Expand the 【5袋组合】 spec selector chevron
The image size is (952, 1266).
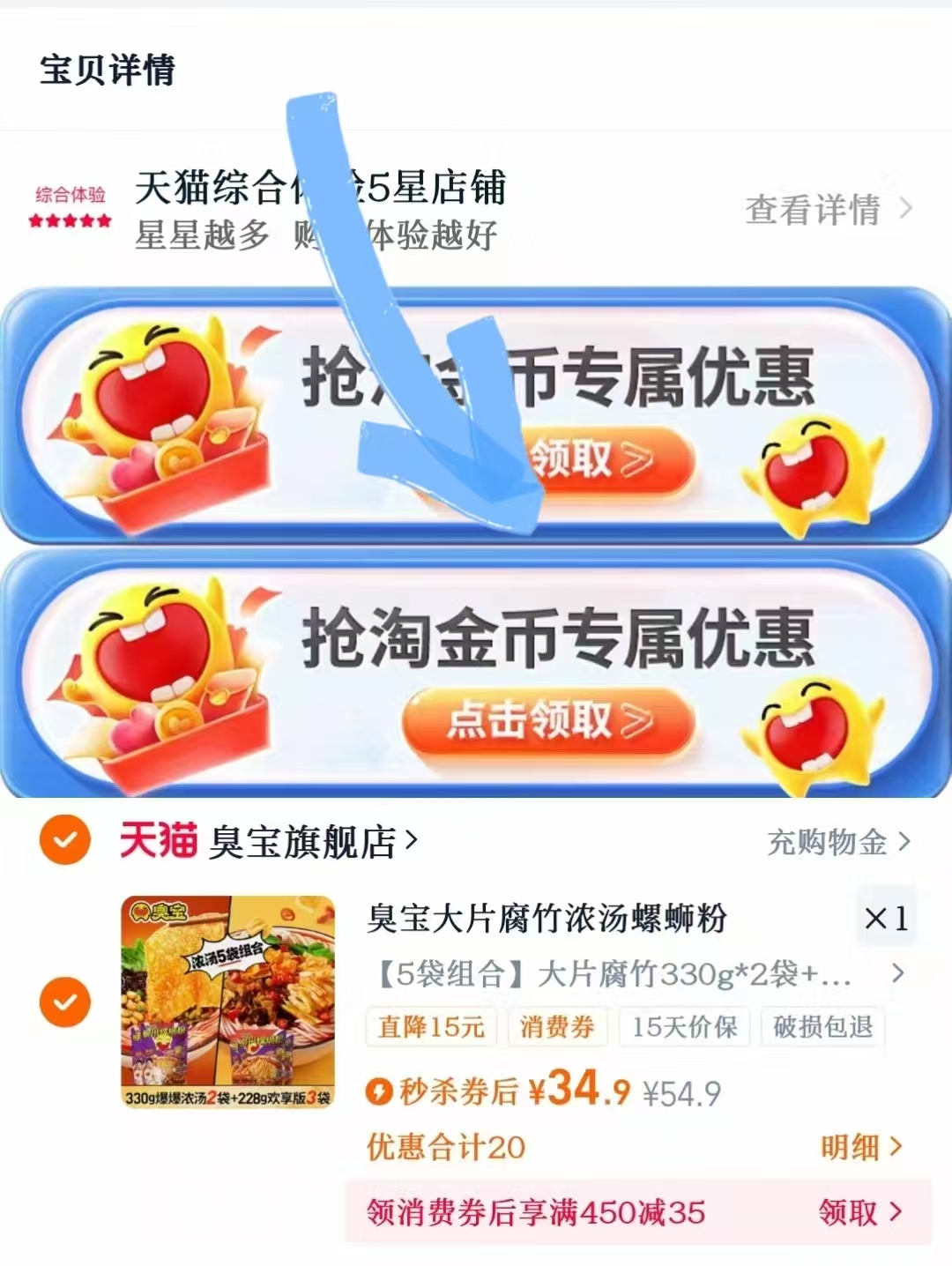[x=898, y=972]
